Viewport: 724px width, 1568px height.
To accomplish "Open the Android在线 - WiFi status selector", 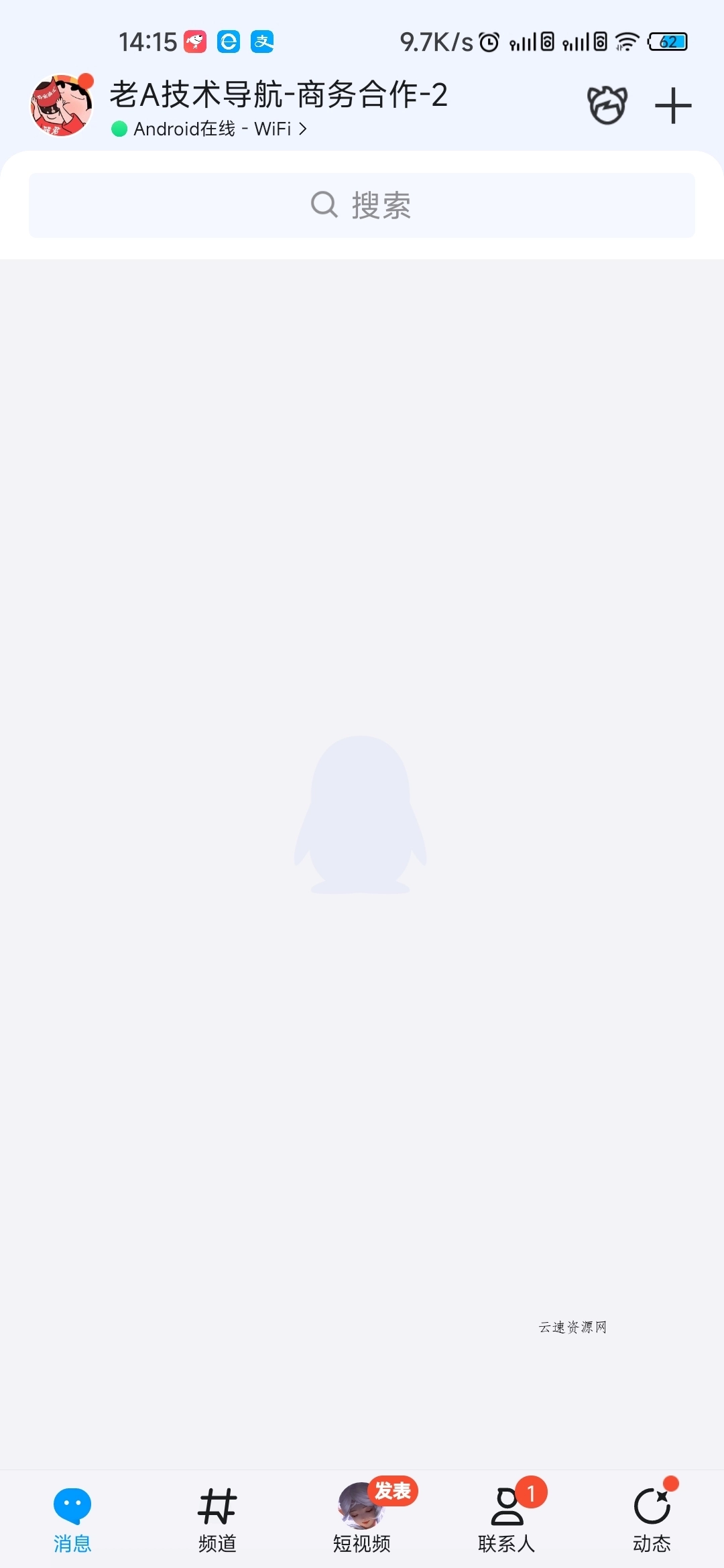I will [x=209, y=129].
